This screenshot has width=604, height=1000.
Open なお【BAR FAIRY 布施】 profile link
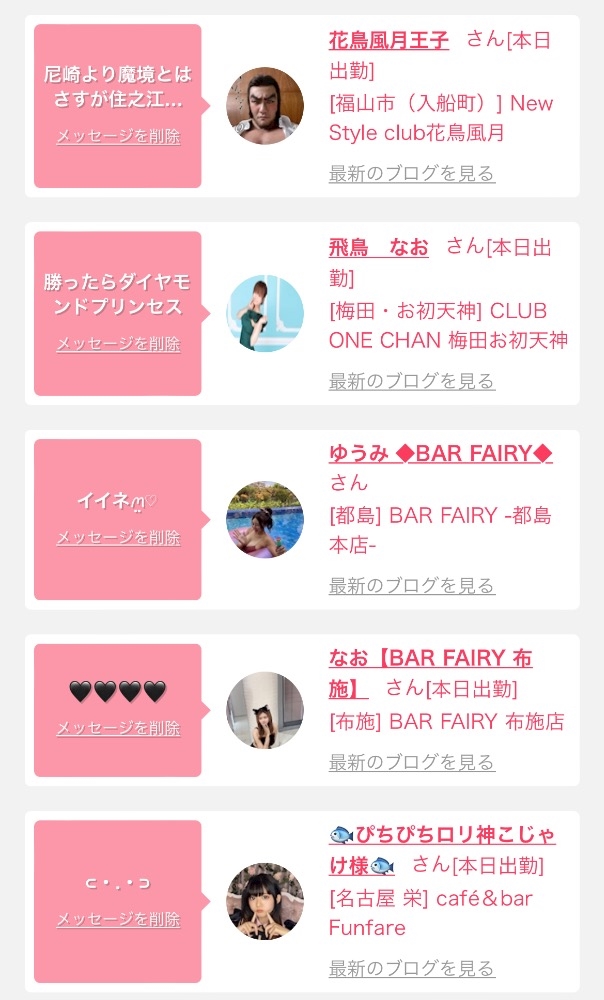point(431,673)
